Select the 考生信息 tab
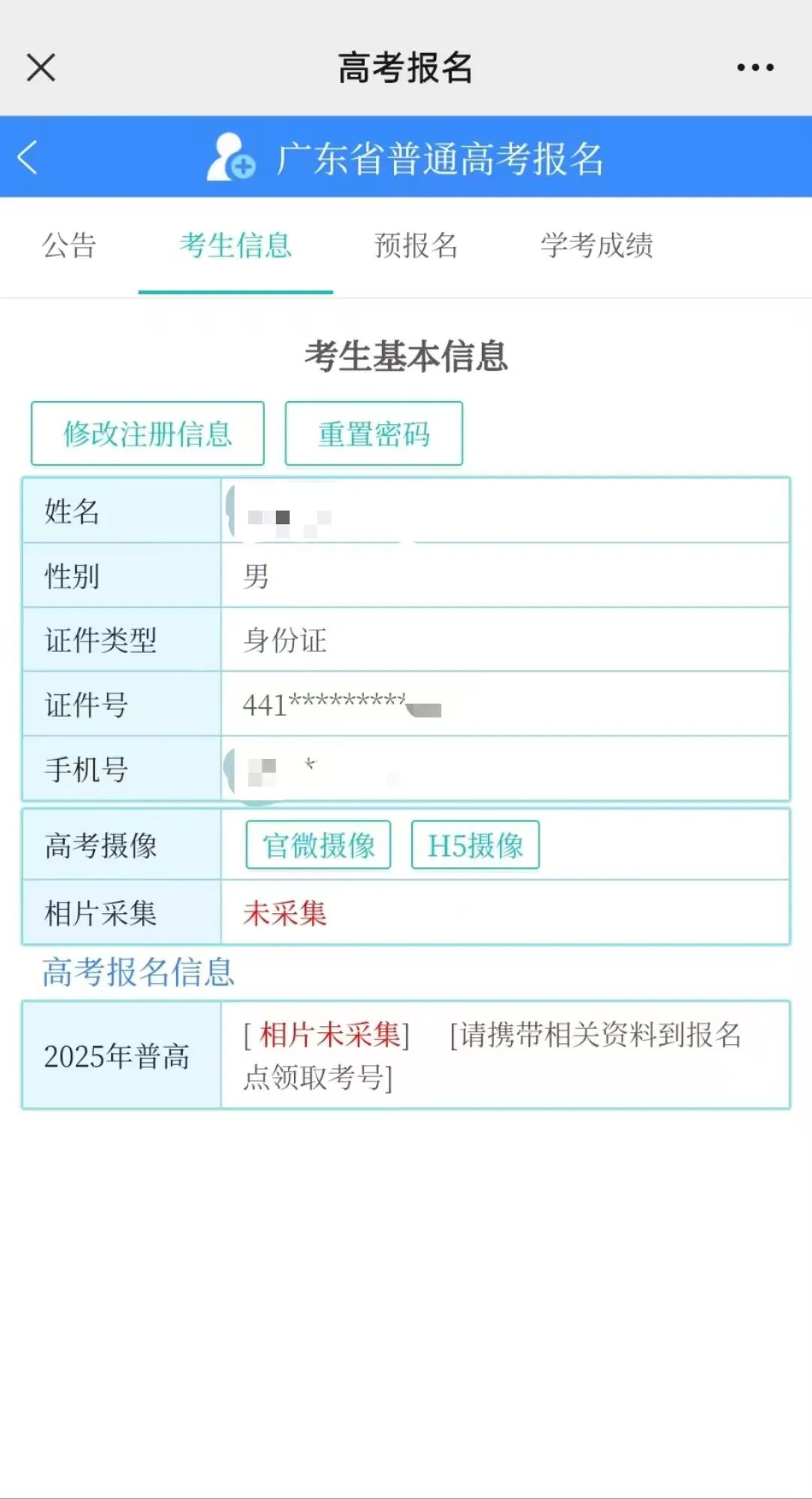 point(235,245)
